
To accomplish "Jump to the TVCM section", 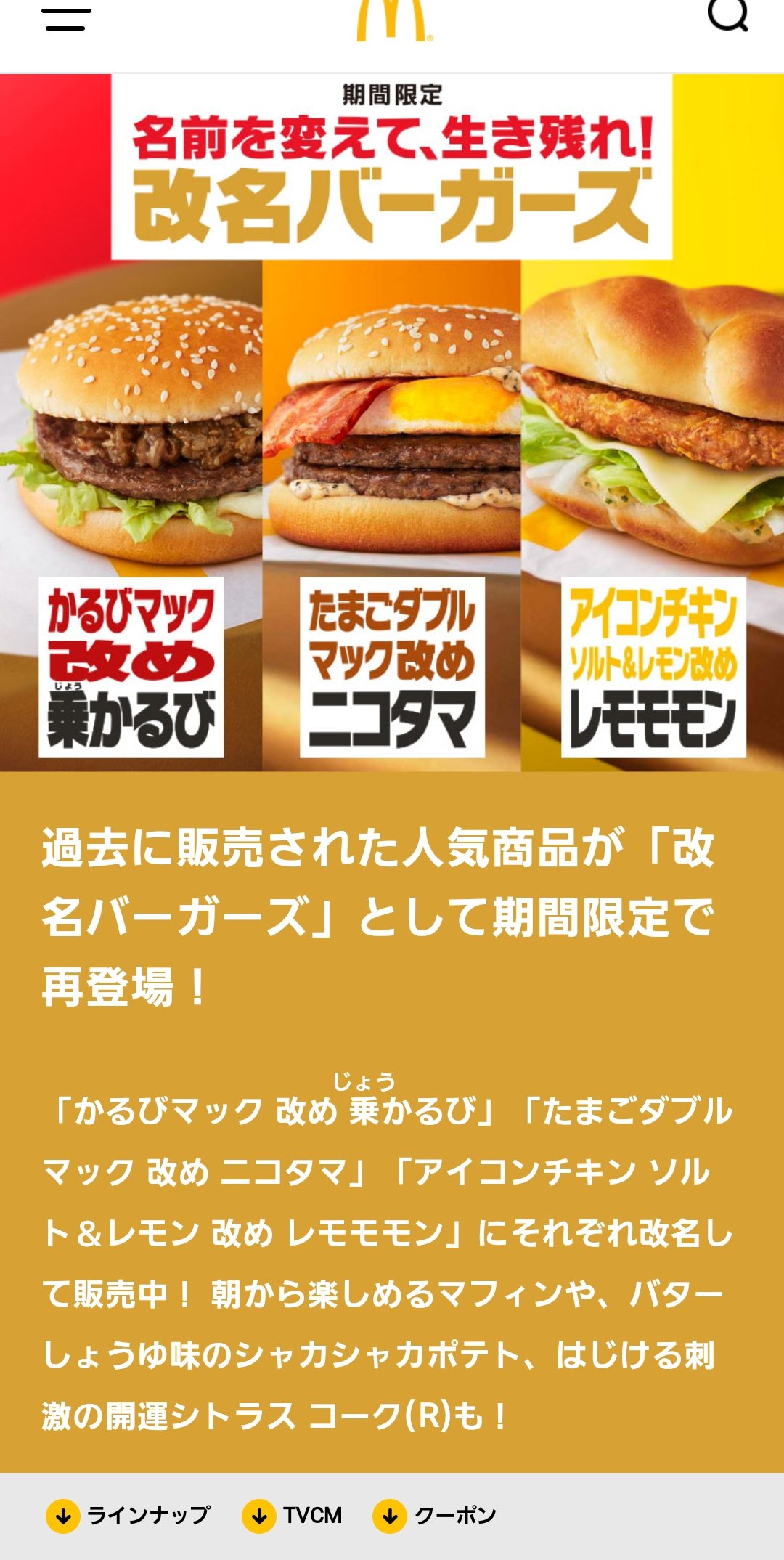I will [x=292, y=1516].
